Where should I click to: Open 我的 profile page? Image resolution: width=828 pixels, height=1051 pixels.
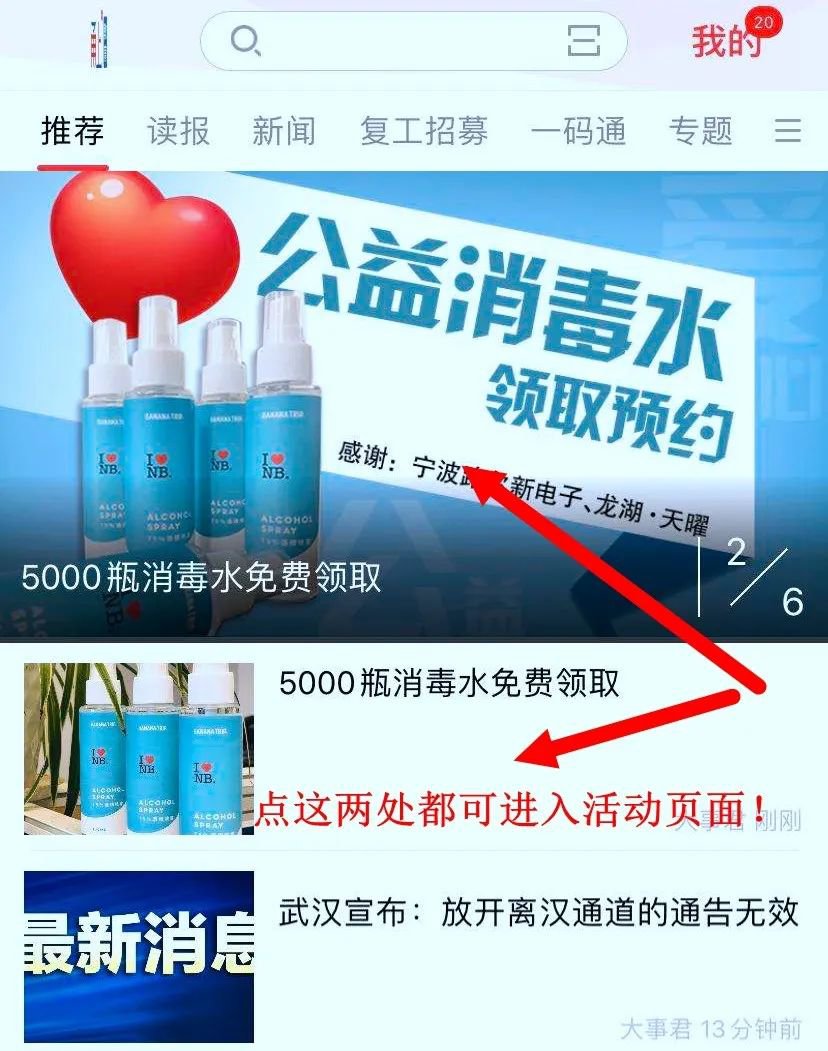727,41
